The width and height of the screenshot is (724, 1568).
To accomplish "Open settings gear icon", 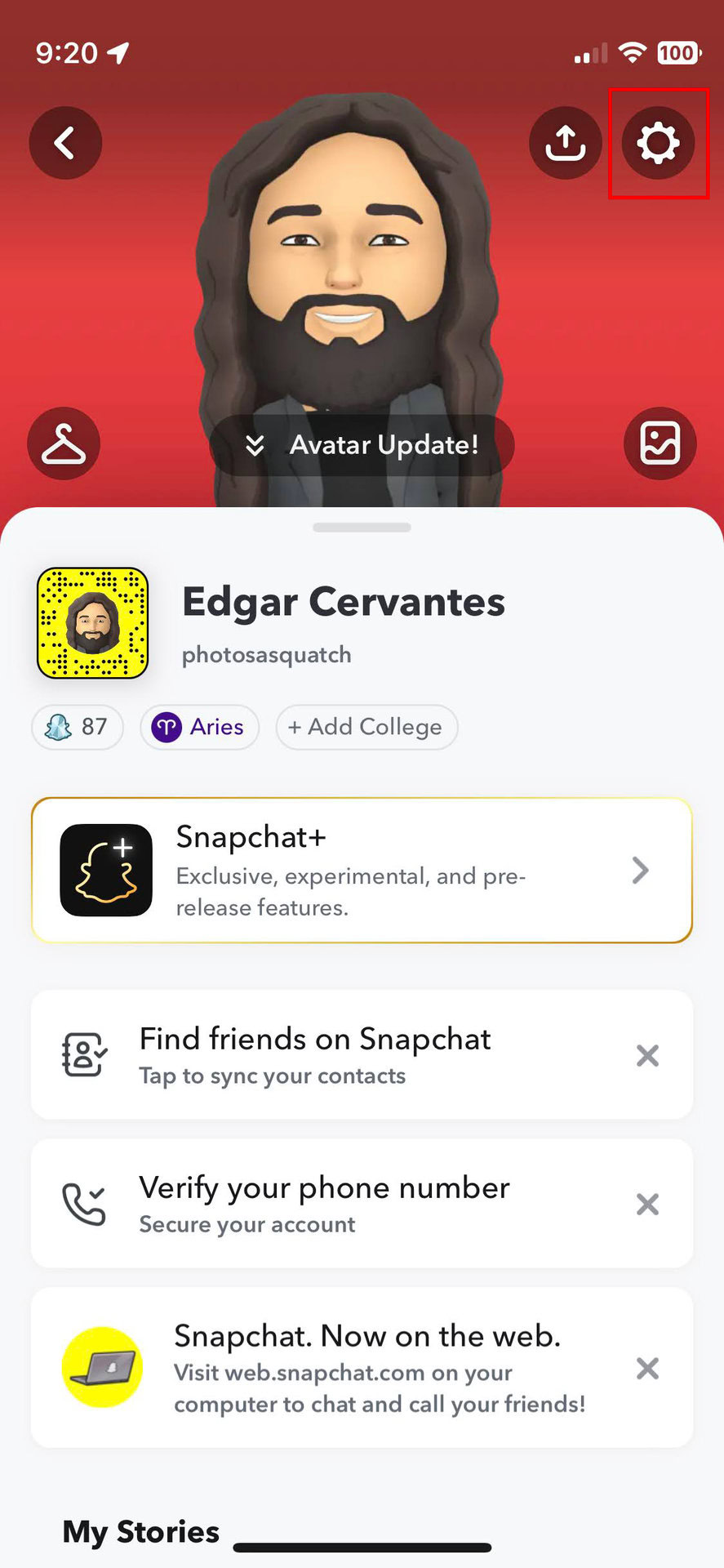I will pos(658,143).
